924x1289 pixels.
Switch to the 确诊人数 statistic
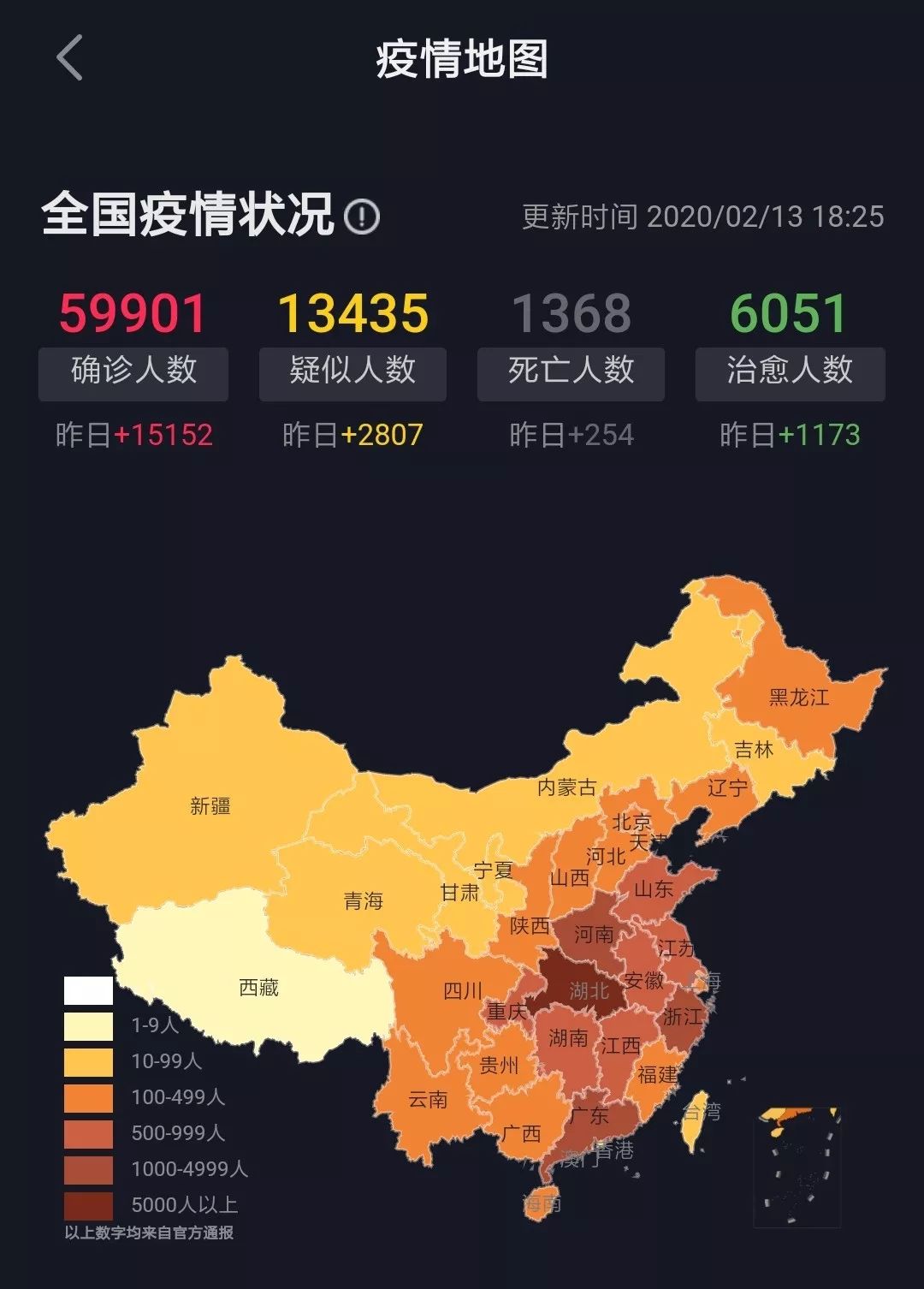(132, 374)
